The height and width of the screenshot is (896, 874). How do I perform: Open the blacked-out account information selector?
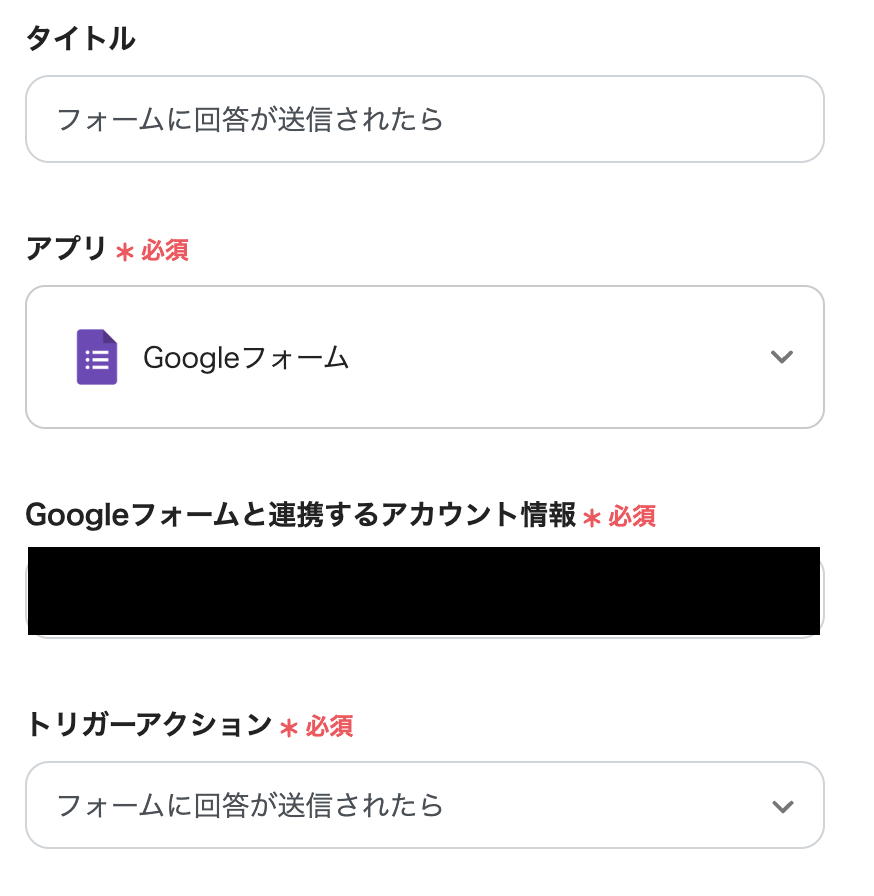click(424, 591)
